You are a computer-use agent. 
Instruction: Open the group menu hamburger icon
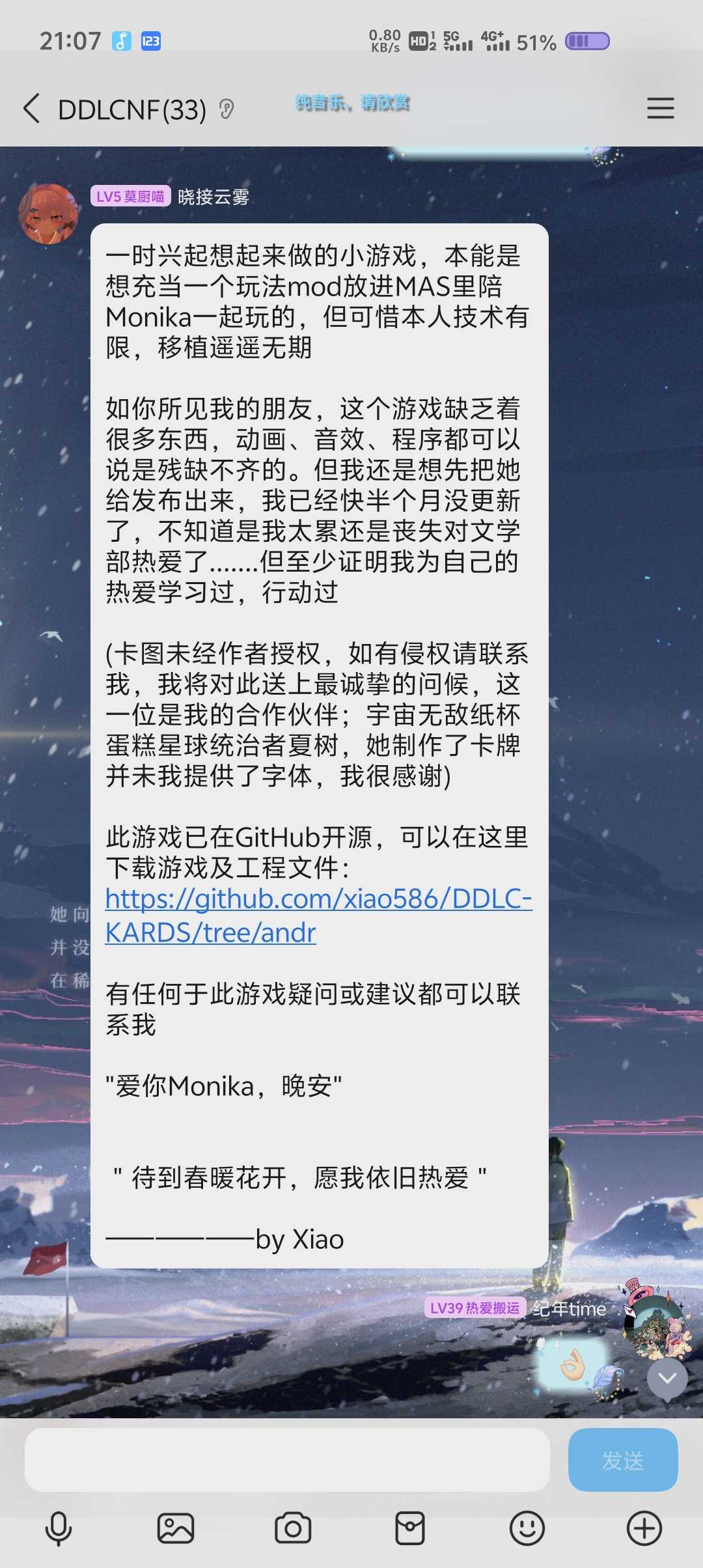(x=660, y=108)
